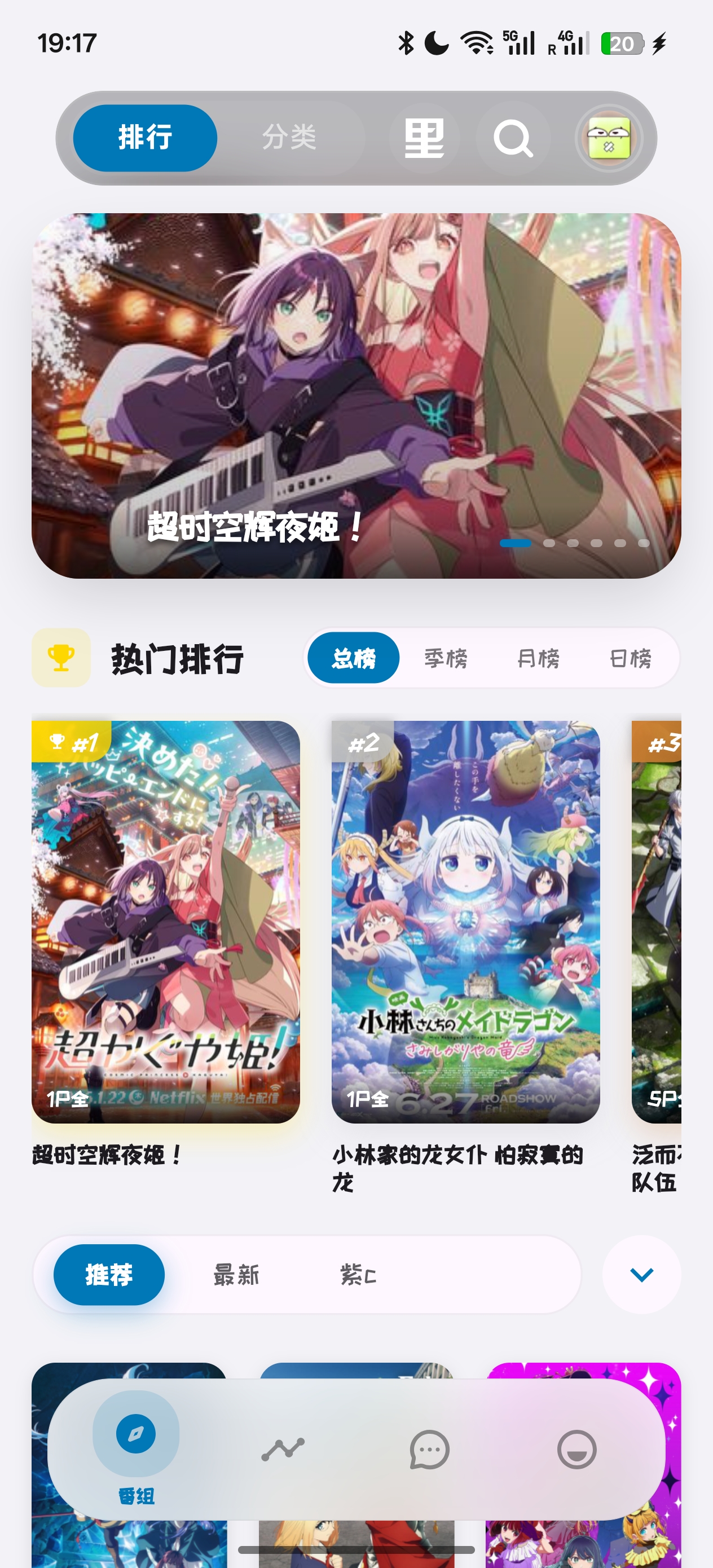Select the 紫c chip

pos(358,1275)
